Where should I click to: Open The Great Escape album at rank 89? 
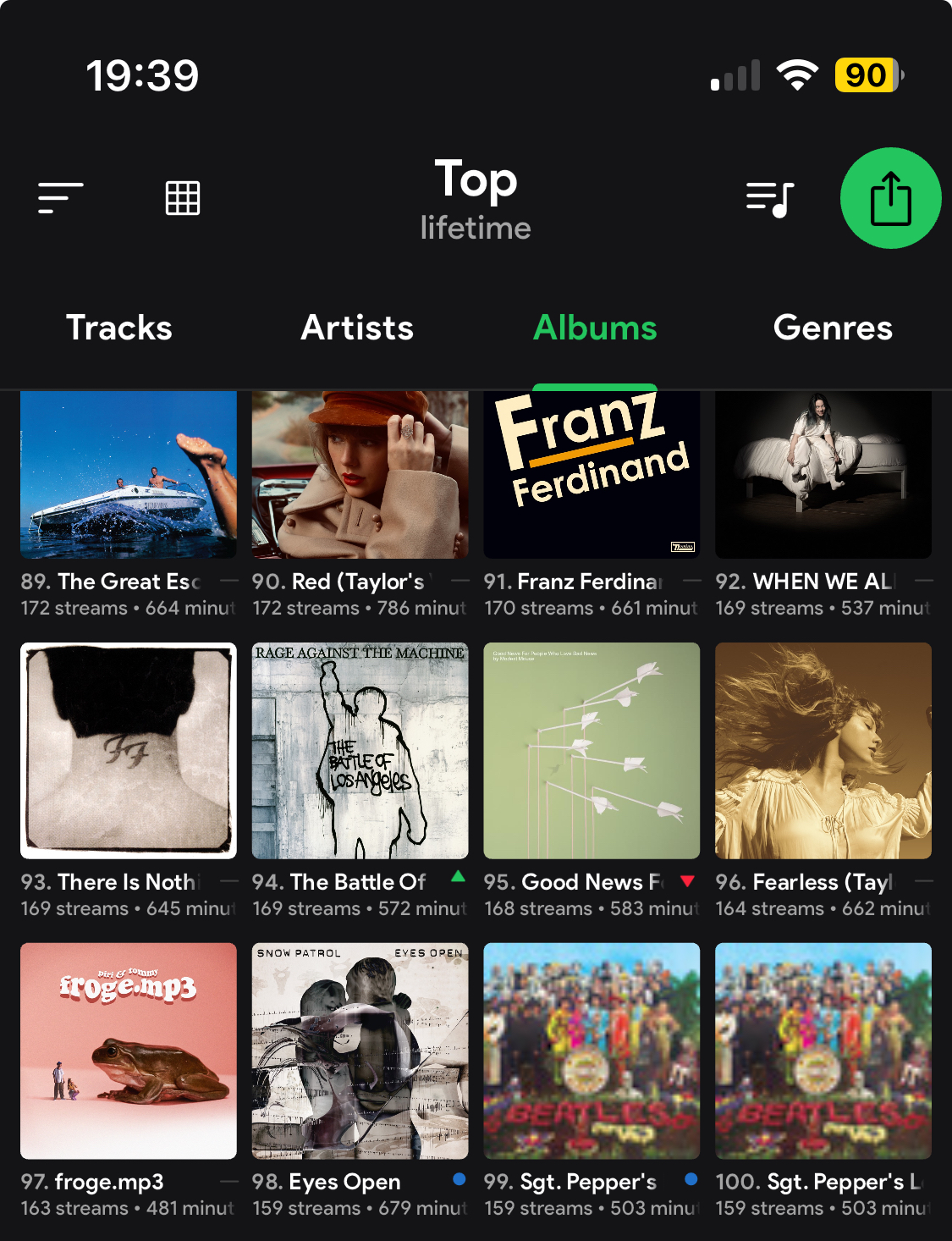[129, 474]
